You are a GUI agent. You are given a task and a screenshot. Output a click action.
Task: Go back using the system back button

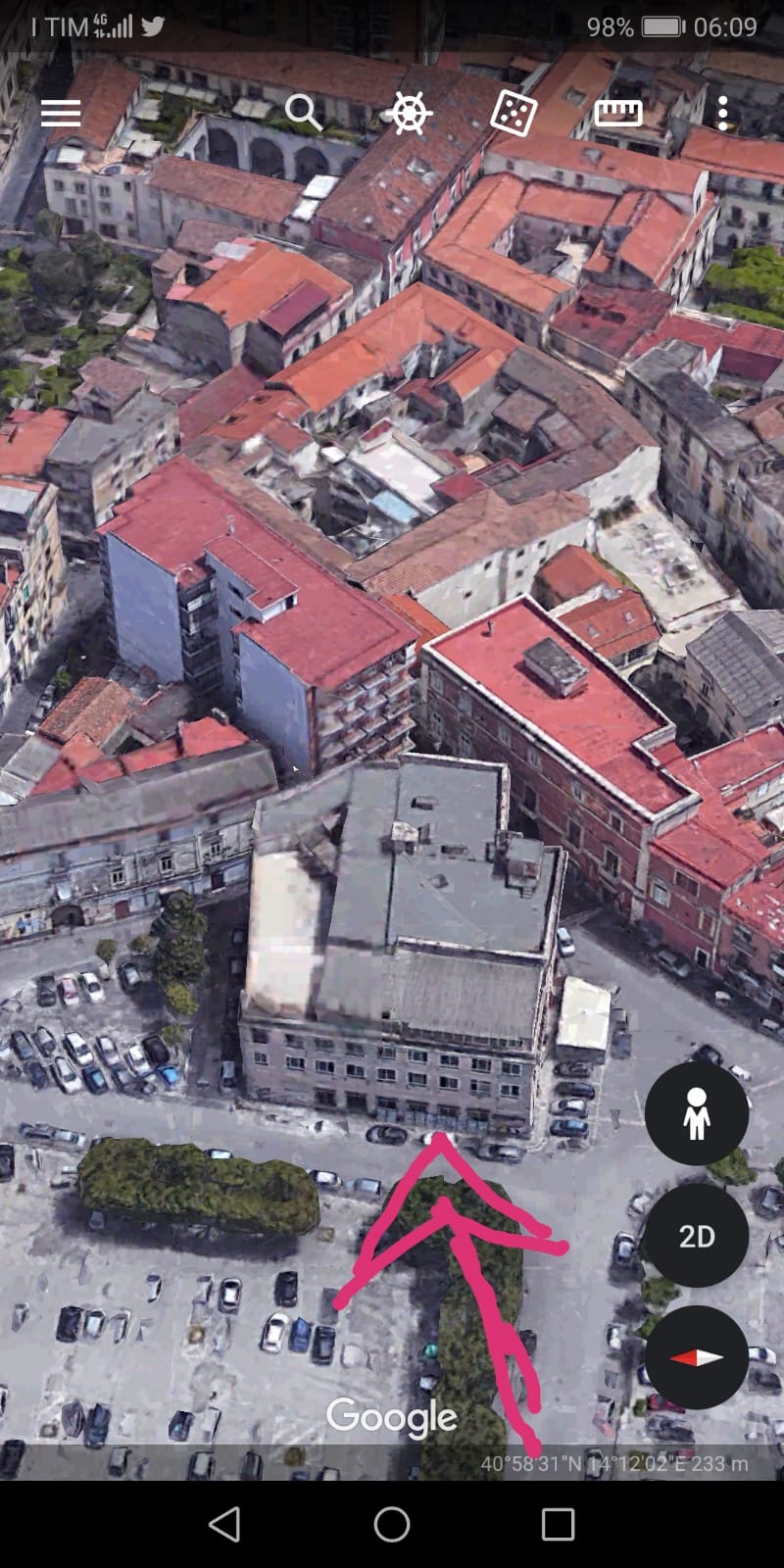pyautogui.click(x=225, y=1524)
